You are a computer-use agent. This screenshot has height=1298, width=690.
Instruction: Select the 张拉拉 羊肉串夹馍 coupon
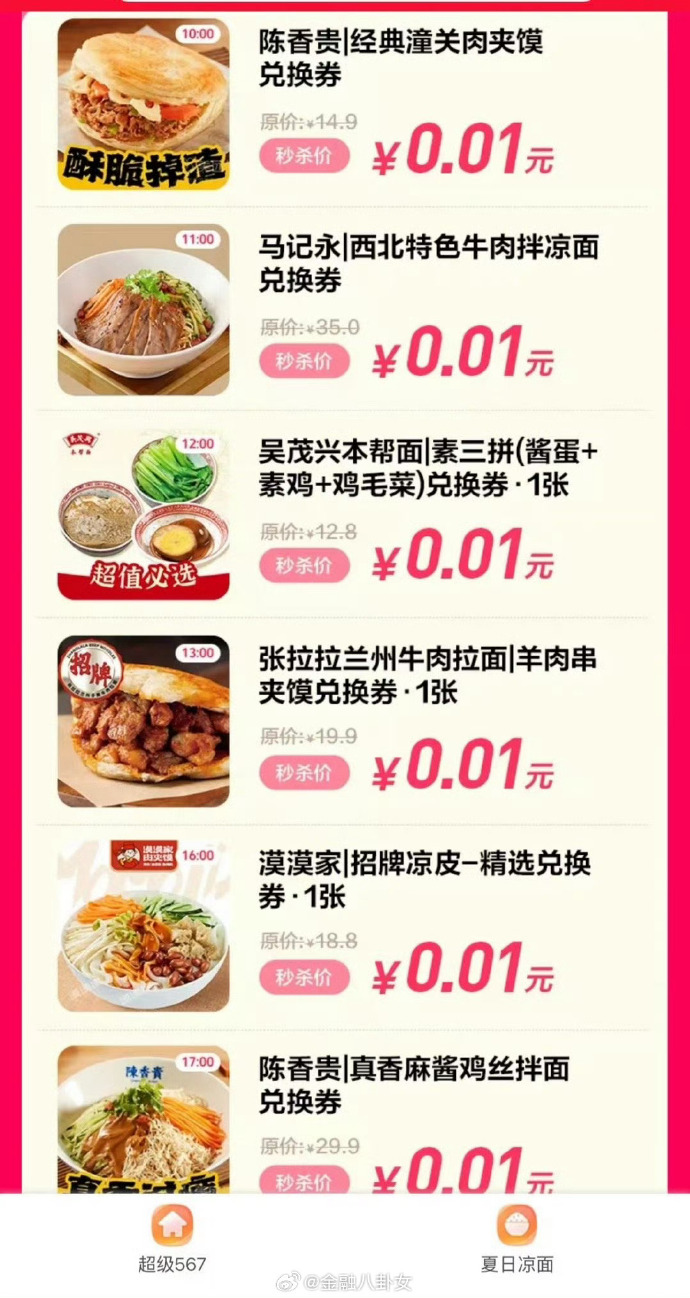pyautogui.click(x=428, y=675)
